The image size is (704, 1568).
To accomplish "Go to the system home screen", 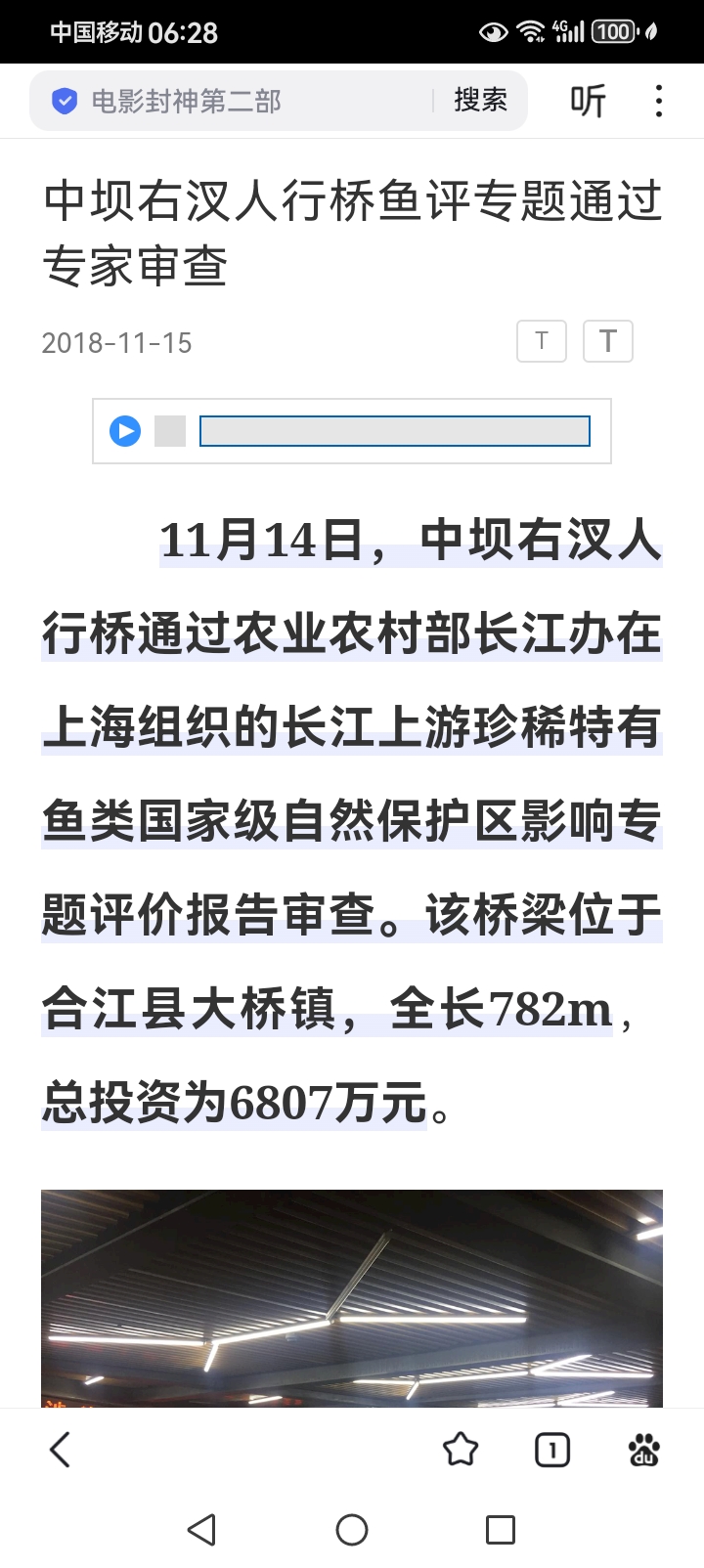I will [352, 1530].
